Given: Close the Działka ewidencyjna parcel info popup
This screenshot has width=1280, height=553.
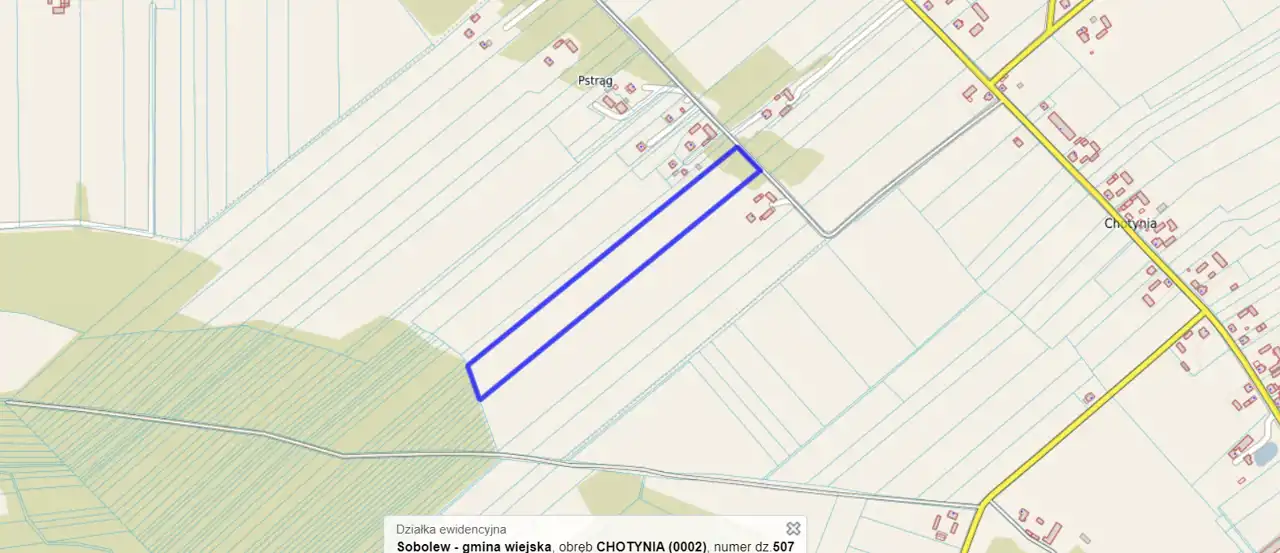Looking at the screenshot, I should point(793,528).
